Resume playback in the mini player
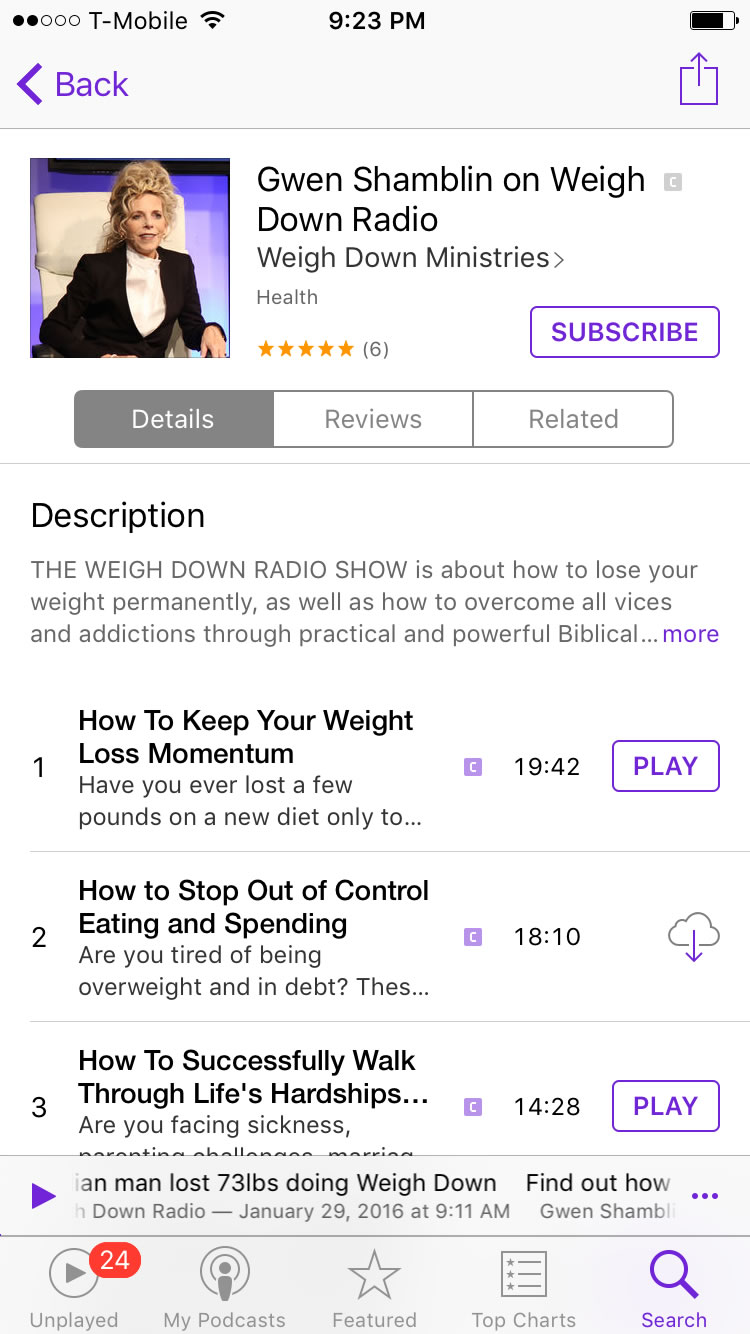Image resolution: width=750 pixels, height=1334 pixels. click(43, 1195)
